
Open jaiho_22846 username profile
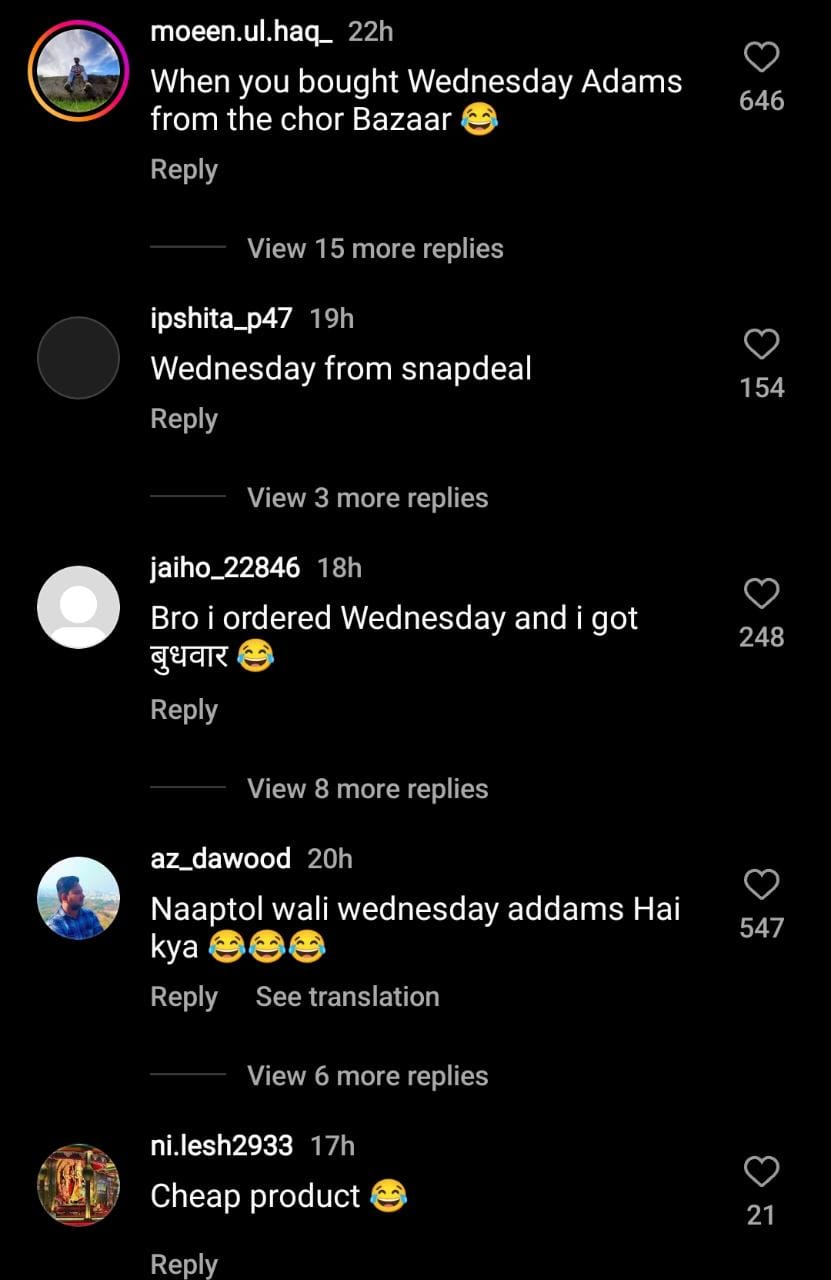point(225,568)
